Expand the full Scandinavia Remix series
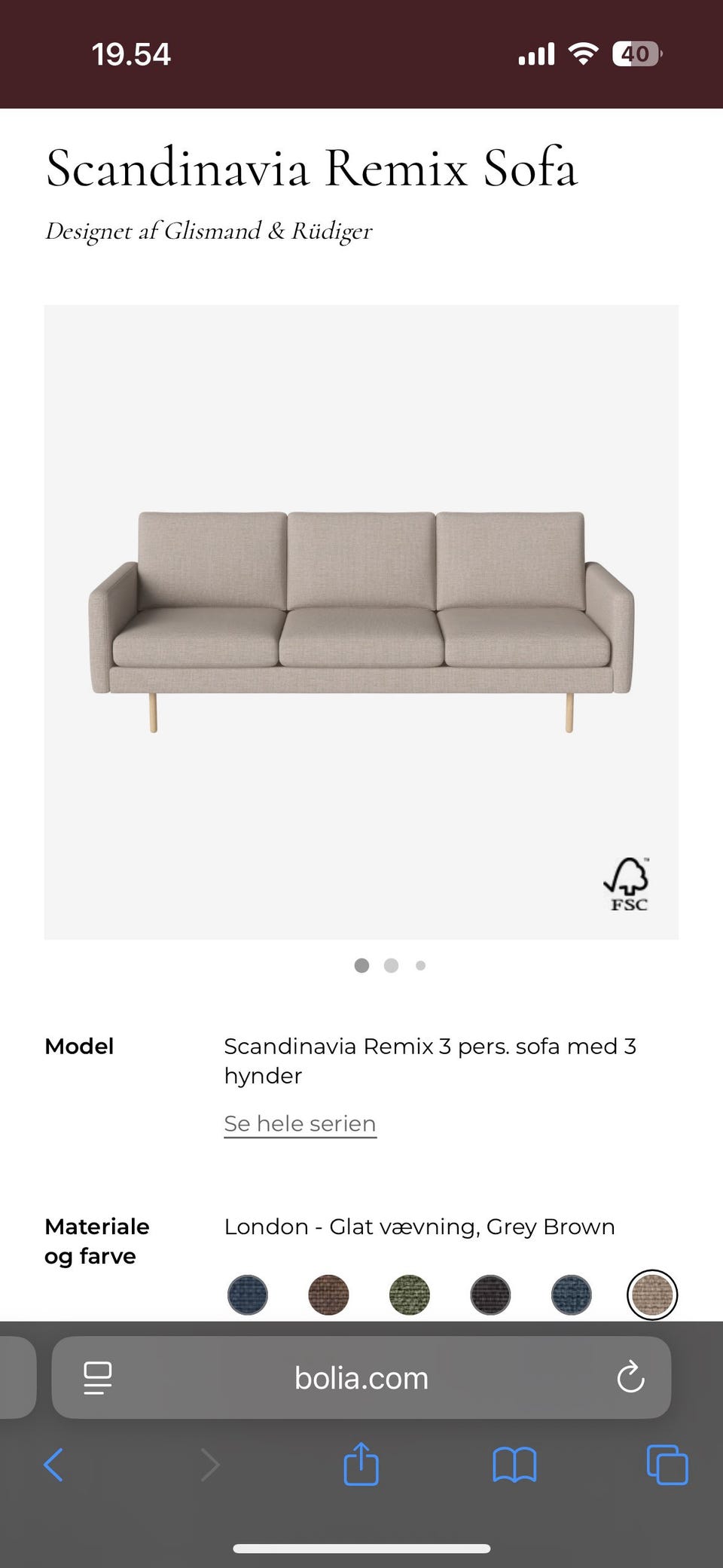Image resolution: width=723 pixels, height=1568 pixels. point(300,1123)
